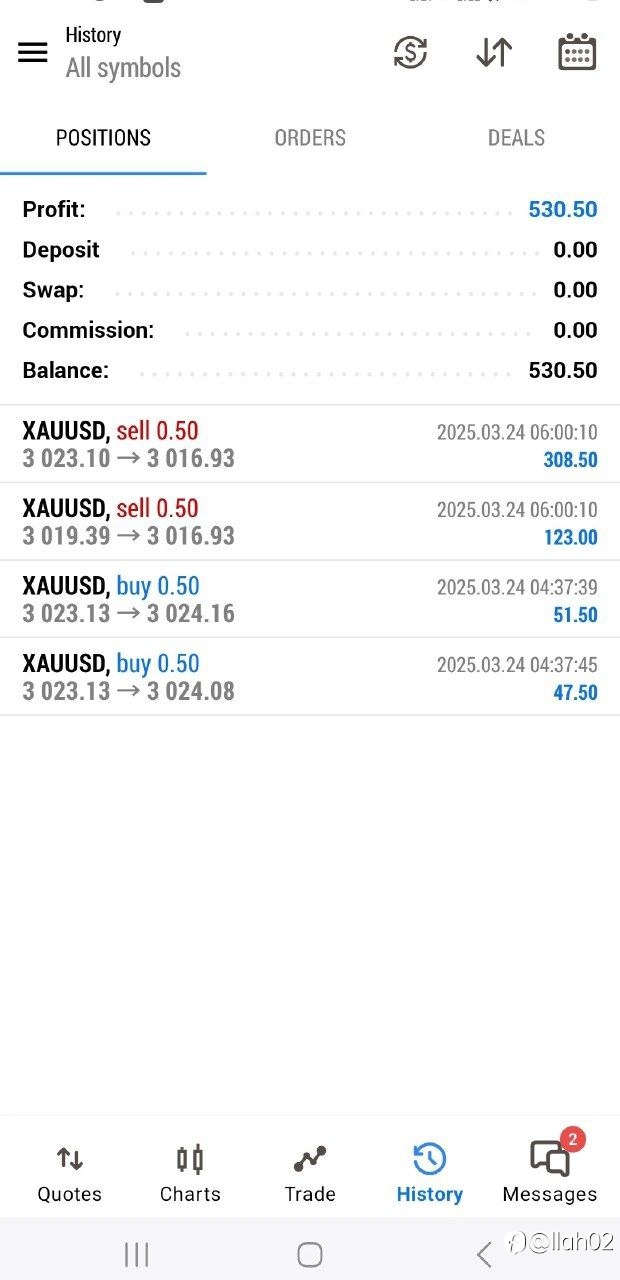
Task: Open Messages with 2 unread
Action: [550, 1170]
